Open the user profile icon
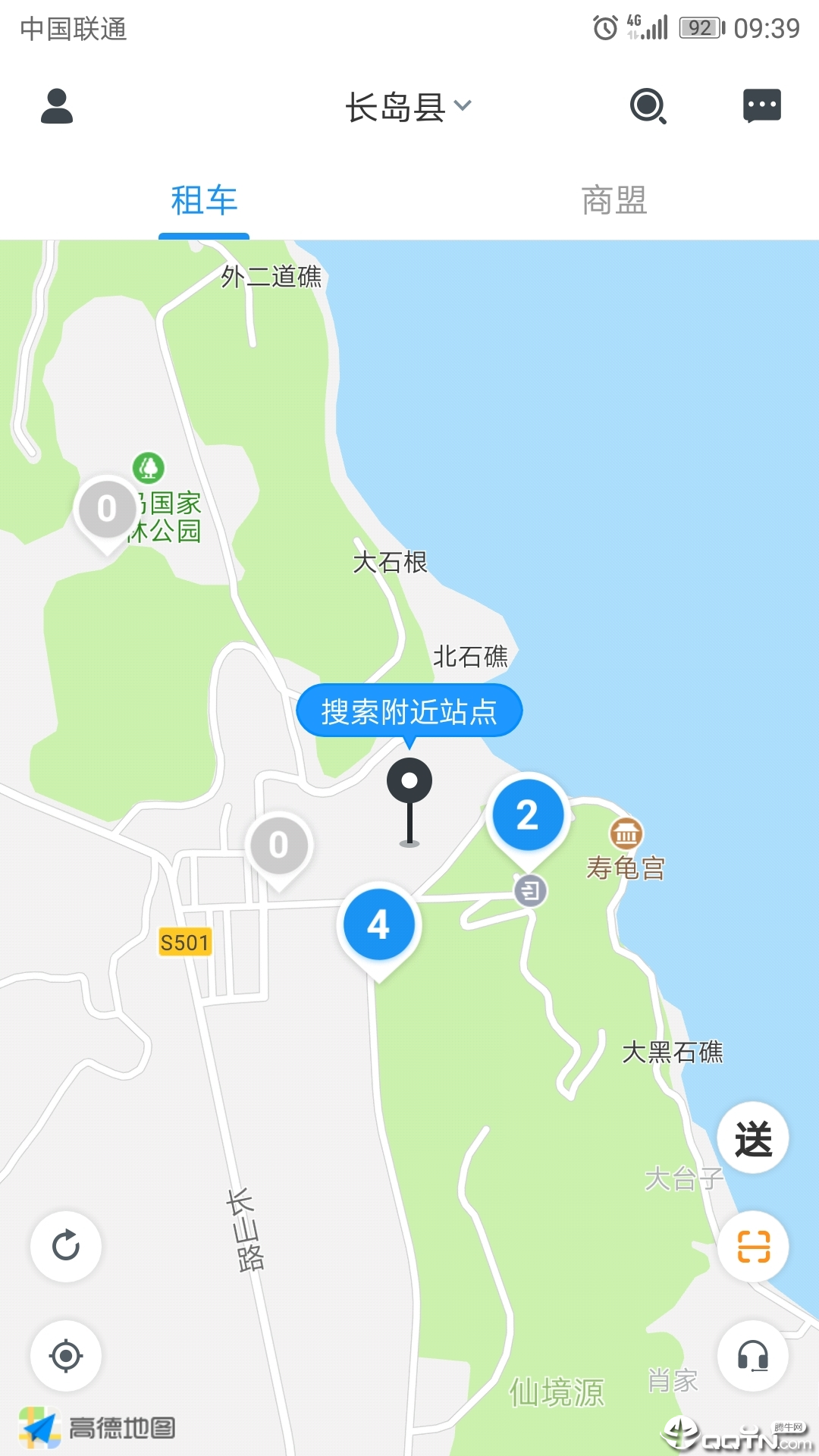 point(57,106)
